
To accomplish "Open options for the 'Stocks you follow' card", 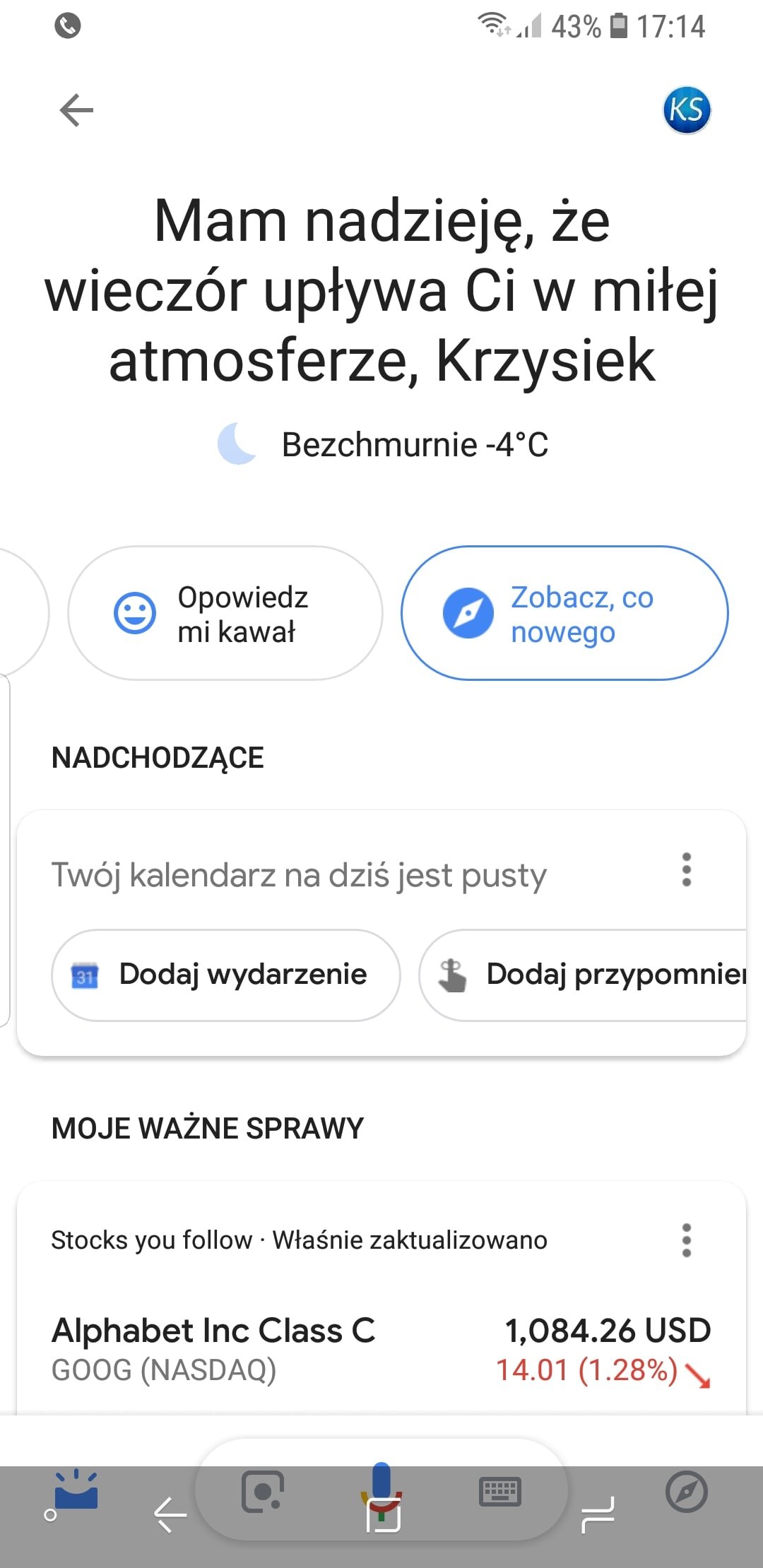I will point(686,1240).
